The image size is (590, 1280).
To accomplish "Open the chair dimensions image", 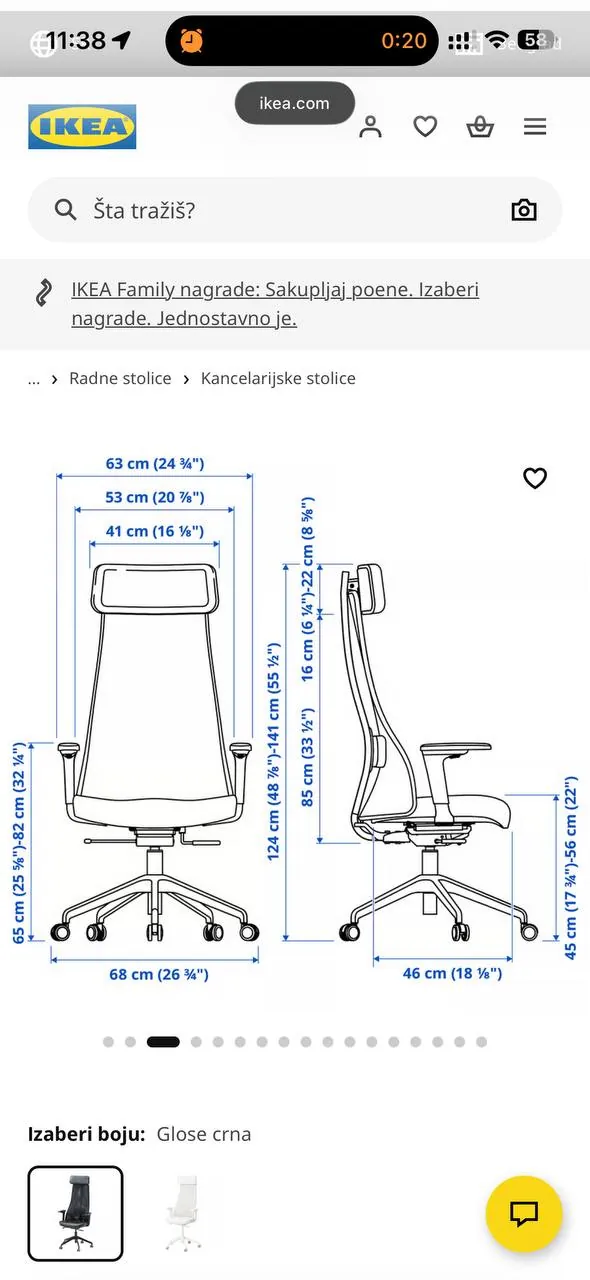I will [x=295, y=715].
